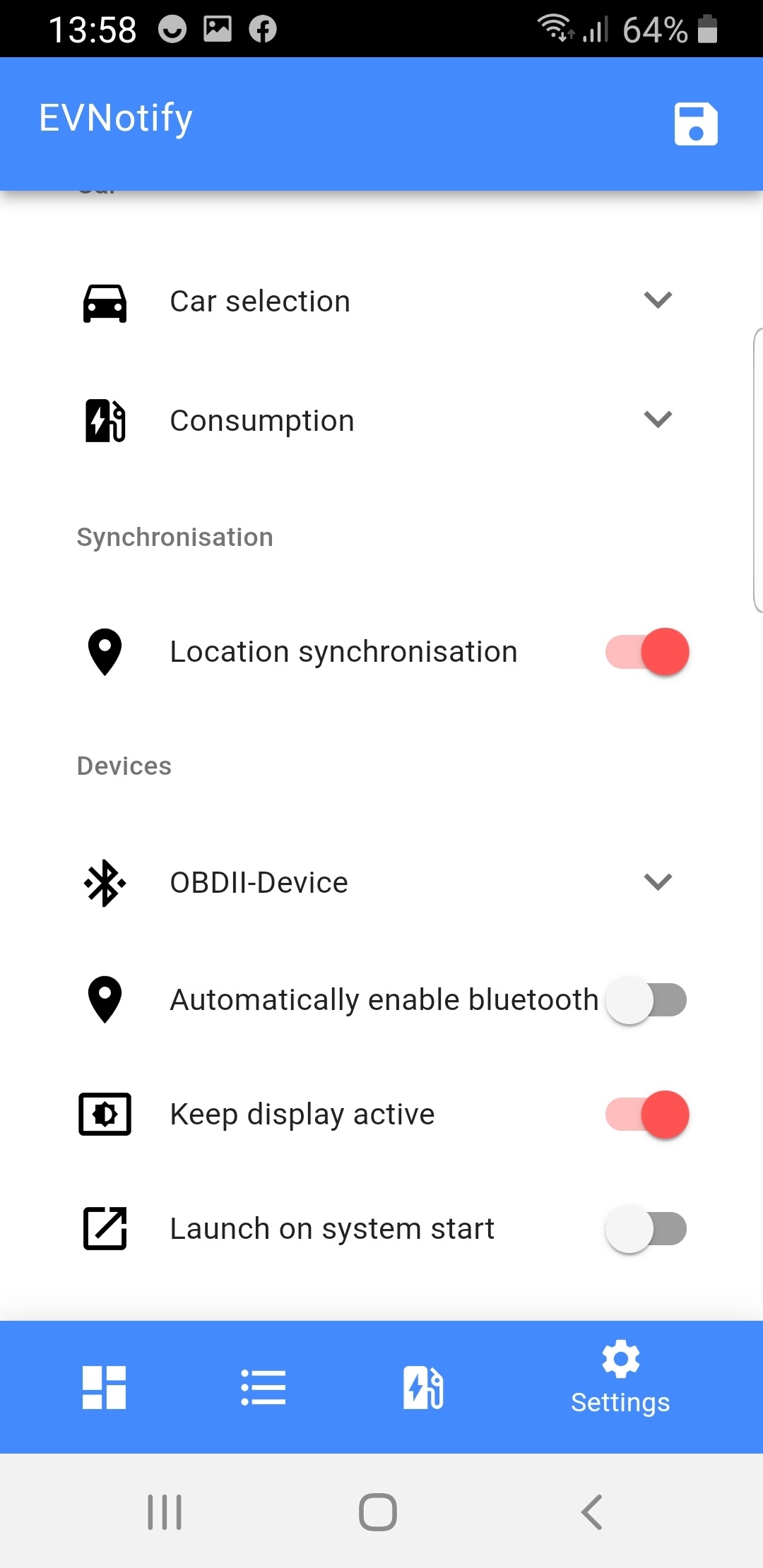
Task: Expand the Consumption section
Action: coord(657,420)
